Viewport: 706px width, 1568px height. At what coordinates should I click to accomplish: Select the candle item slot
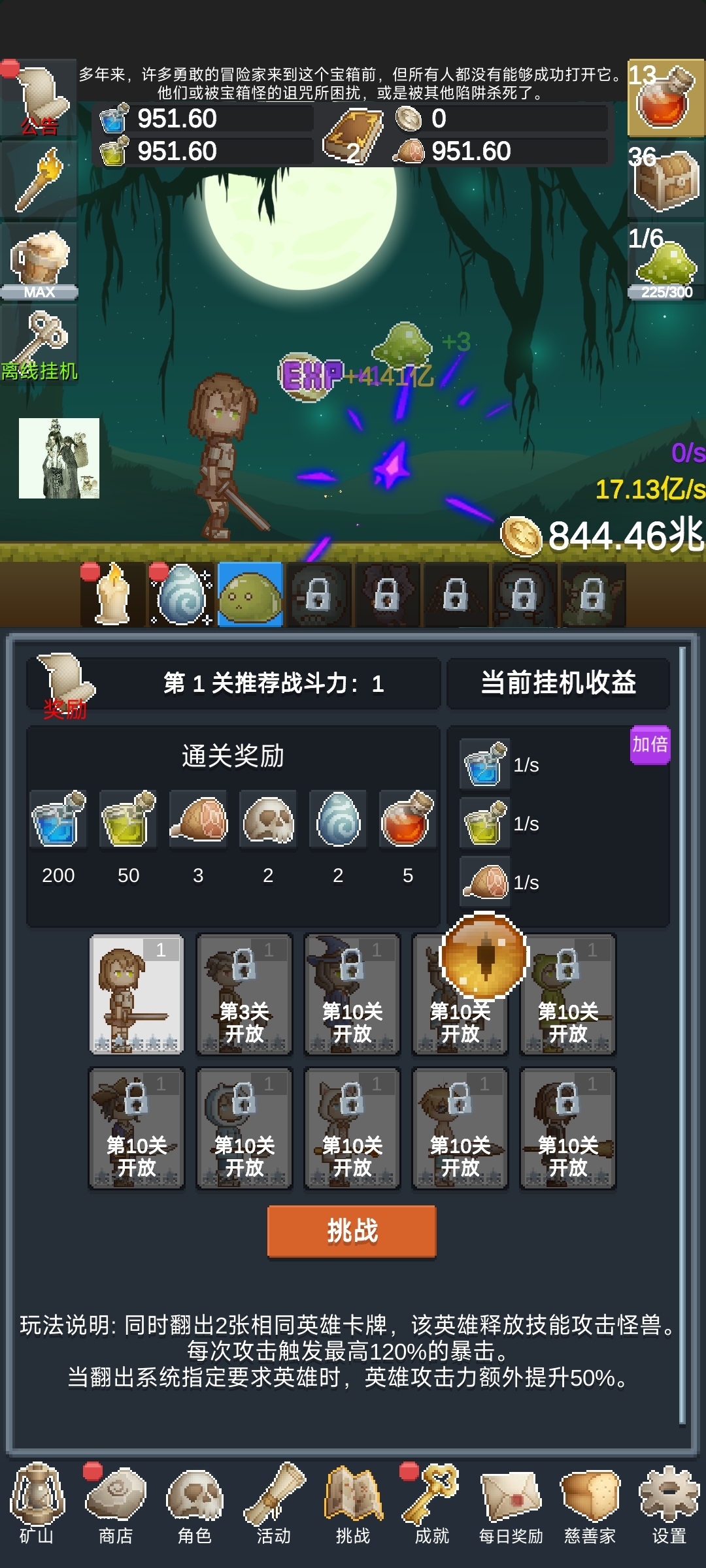[x=112, y=595]
